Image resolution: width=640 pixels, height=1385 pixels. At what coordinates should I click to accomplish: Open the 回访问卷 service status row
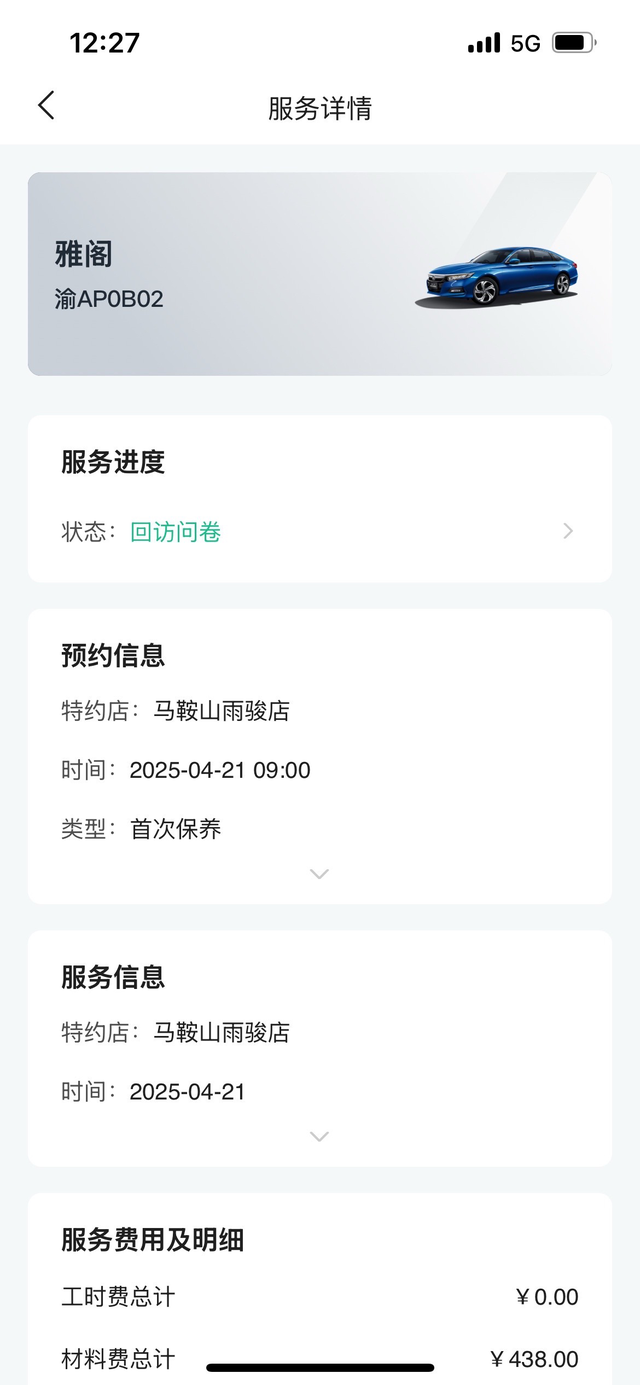320,531
